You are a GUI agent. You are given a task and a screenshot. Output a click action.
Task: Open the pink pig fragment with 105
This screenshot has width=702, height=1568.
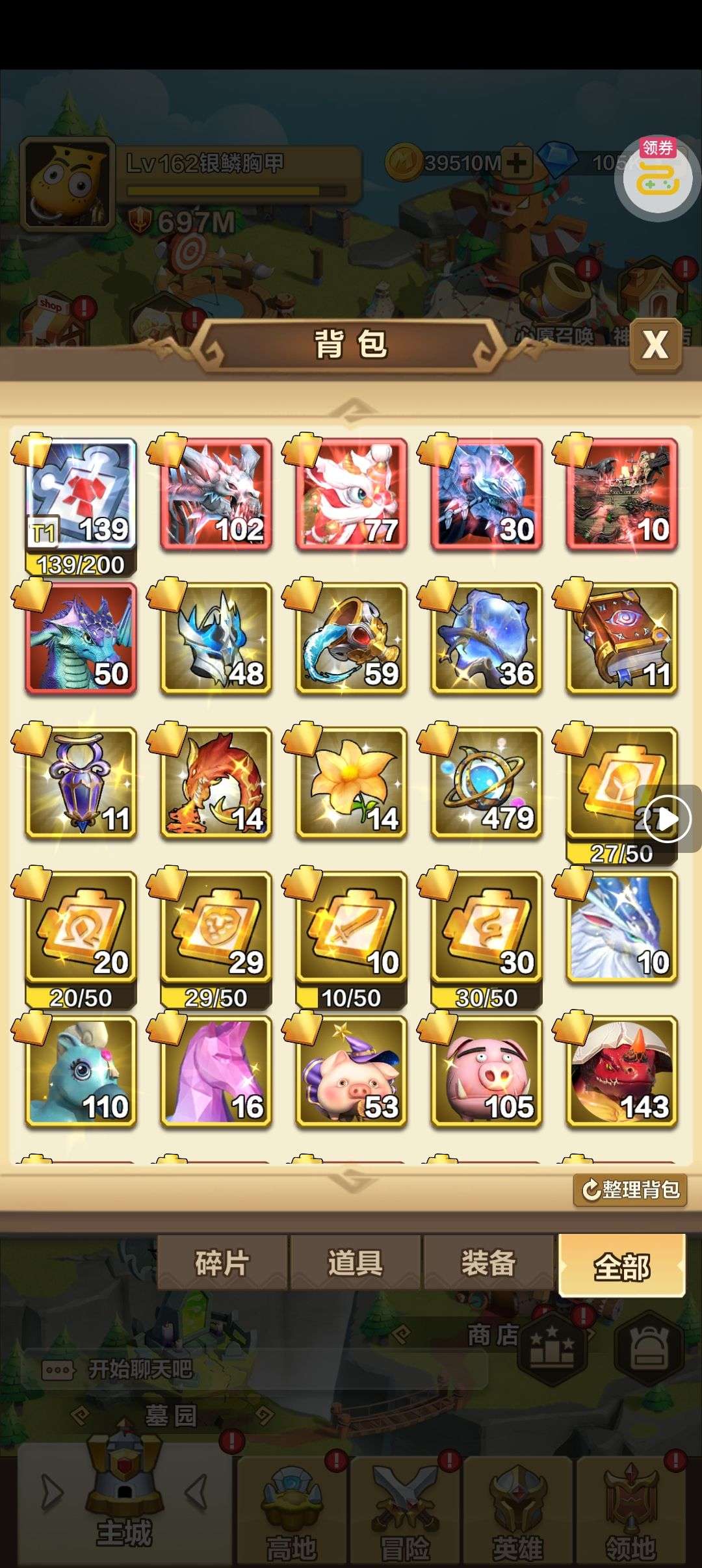click(x=486, y=1073)
